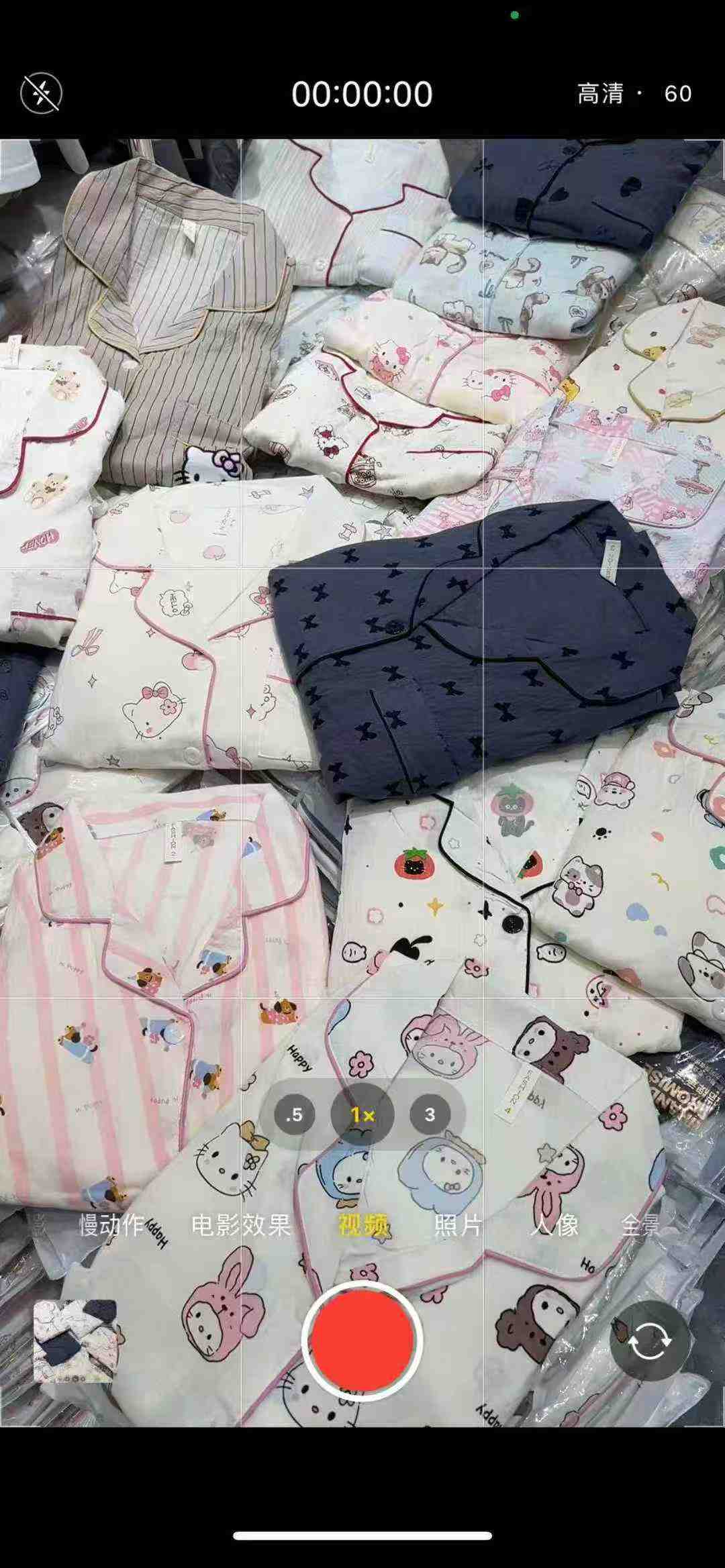Start recording with the red shutter button
Viewport: 725px width, 1568px height.
pyautogui.click(x=362, y=1340)
